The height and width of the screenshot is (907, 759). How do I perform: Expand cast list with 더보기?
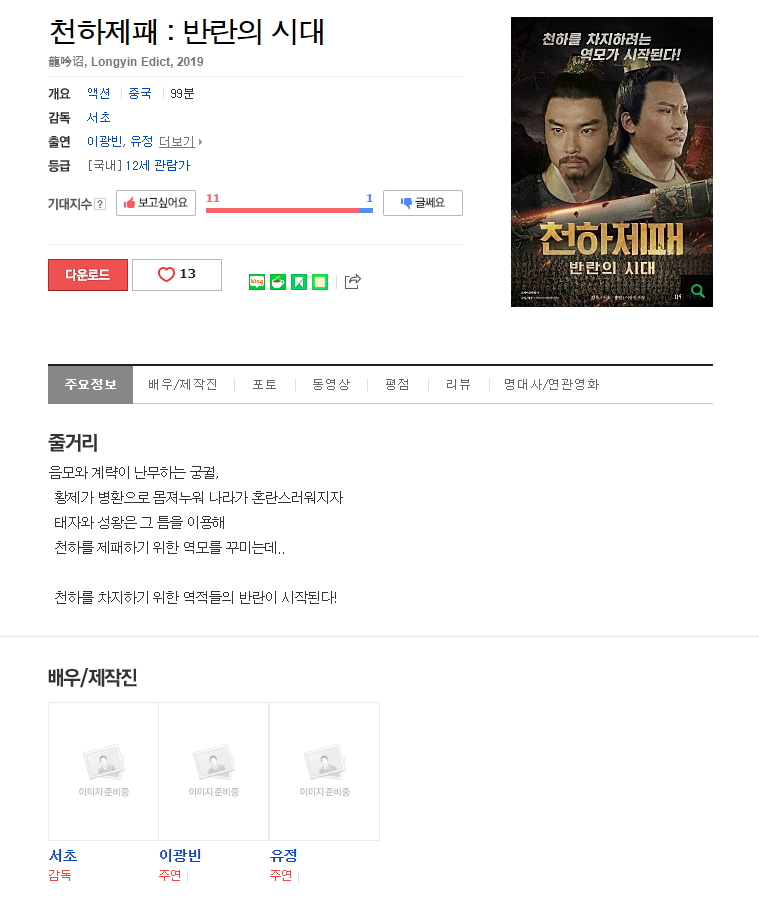[179, 141]
